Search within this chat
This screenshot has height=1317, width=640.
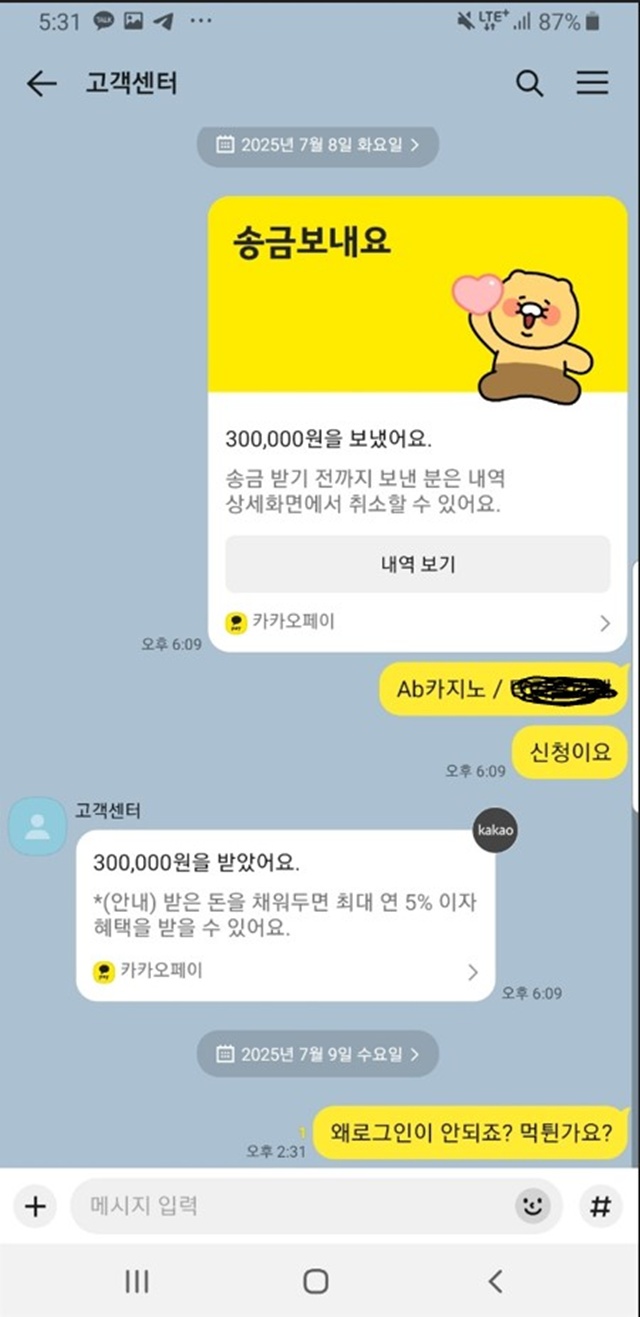click(529, 84)
